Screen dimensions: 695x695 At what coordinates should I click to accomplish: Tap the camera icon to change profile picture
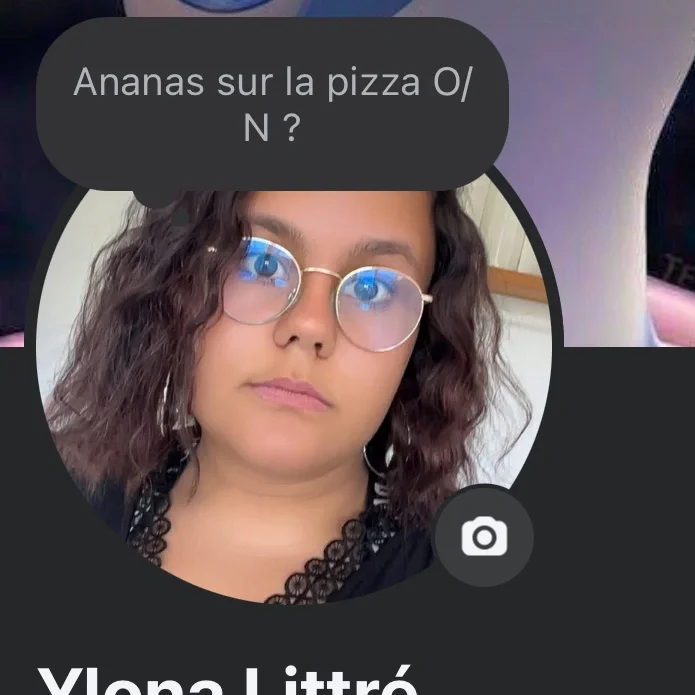tap(484, 538)
